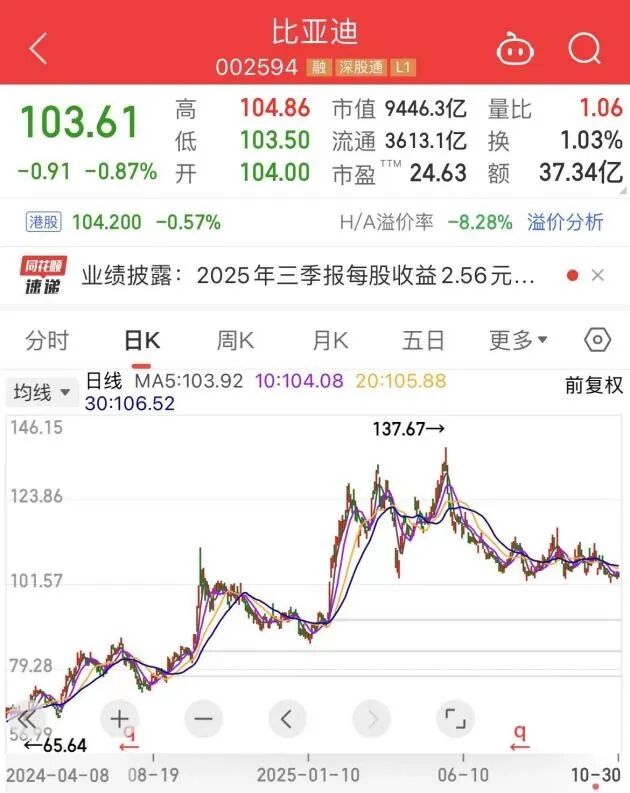
Task: Select the 日K tab
Action: click(x=142, y=341)
